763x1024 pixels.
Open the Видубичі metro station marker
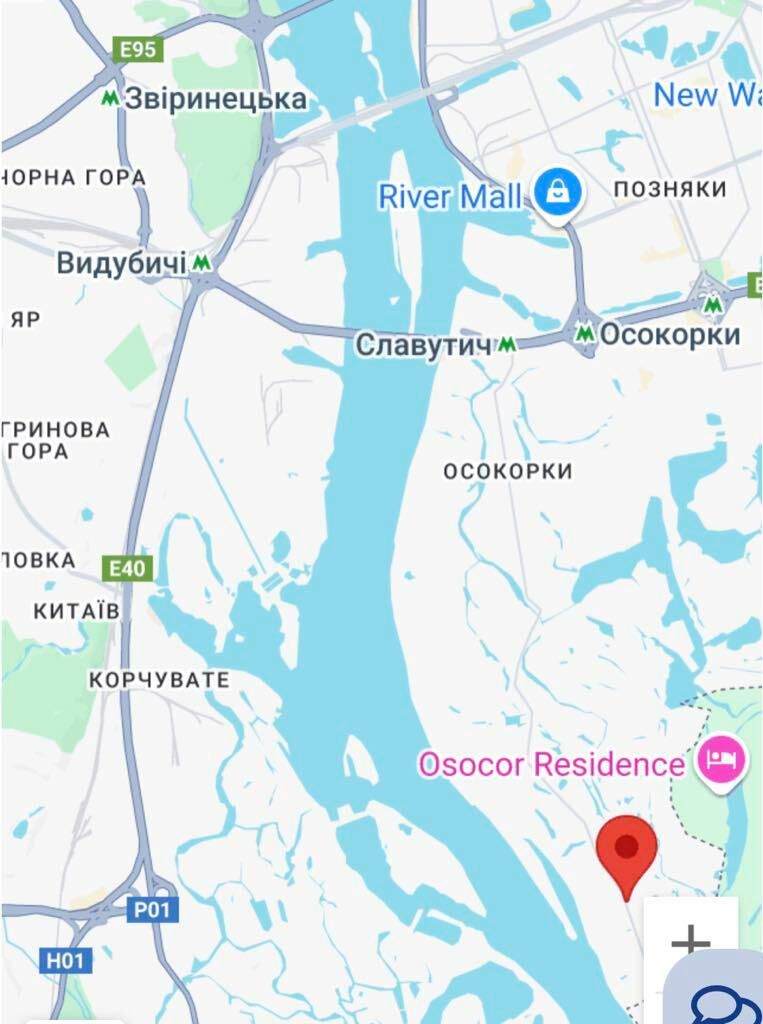pyautogui.click(x=203, y=263)
